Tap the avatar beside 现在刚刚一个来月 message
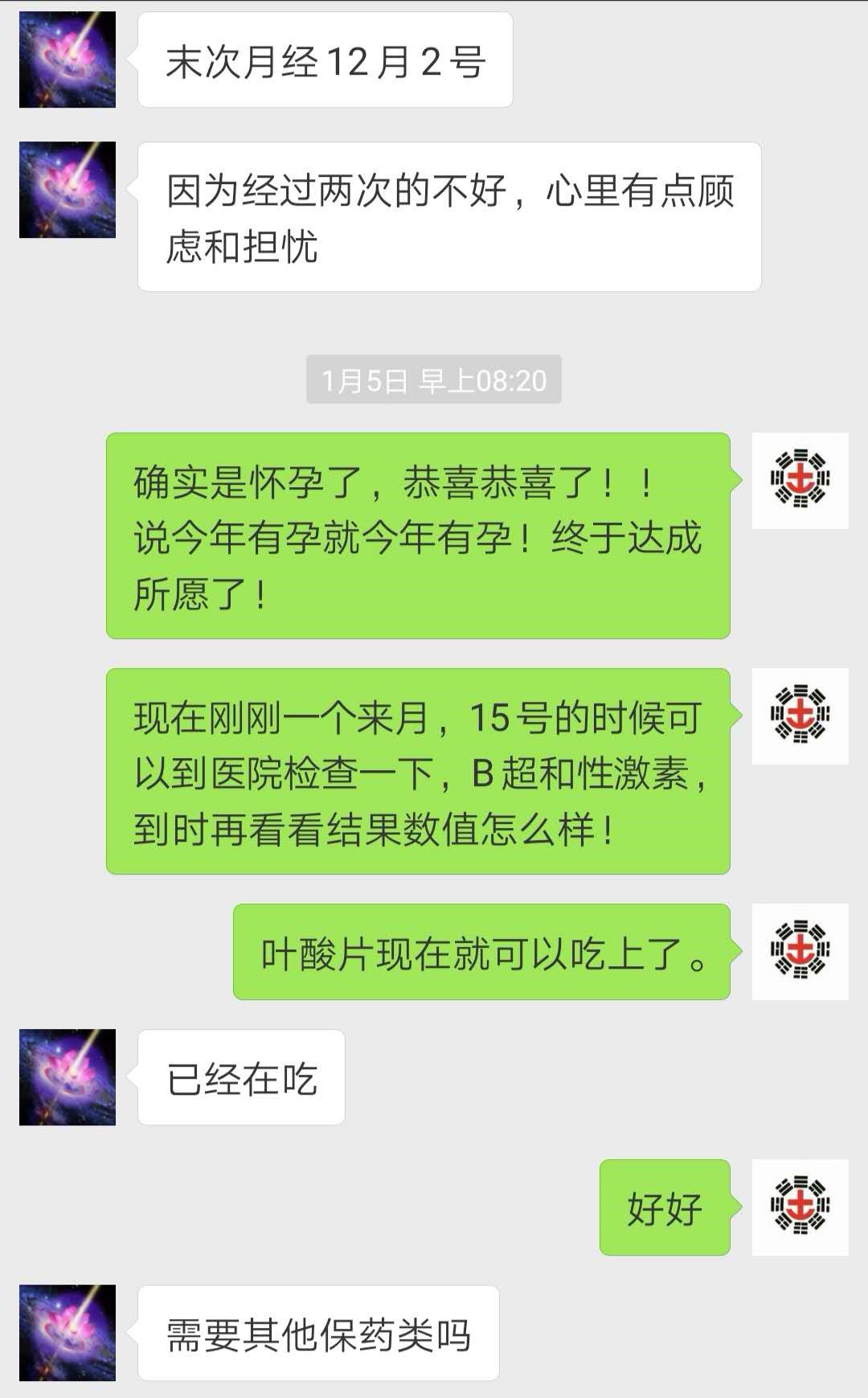Screen dimensions: 868x1398 pos(800,715)
